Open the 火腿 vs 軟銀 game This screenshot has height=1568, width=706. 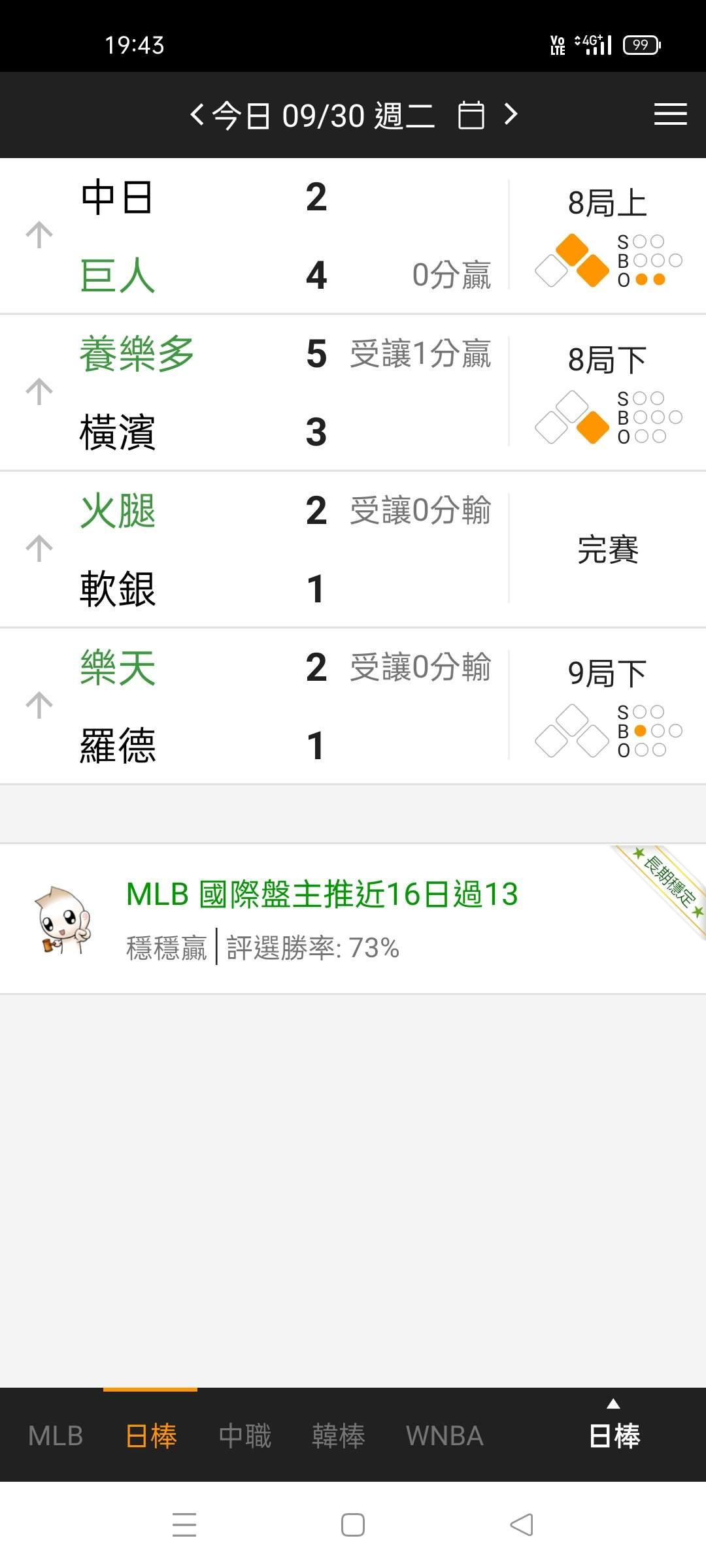[x=261, y=549]
